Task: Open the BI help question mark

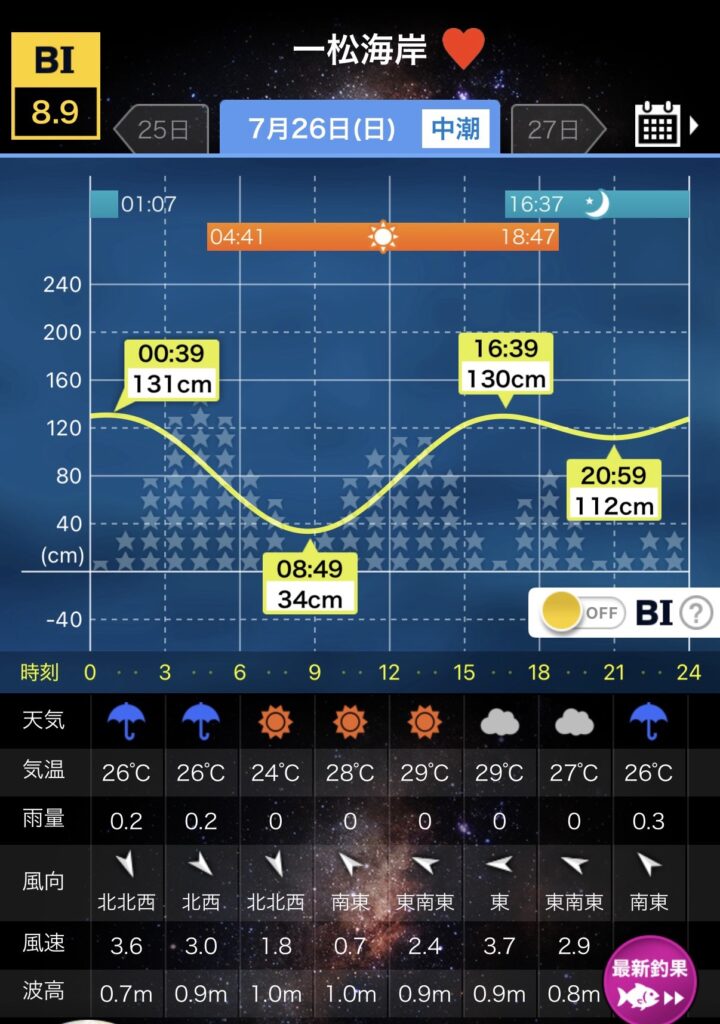Action: (x=695, y=613)
